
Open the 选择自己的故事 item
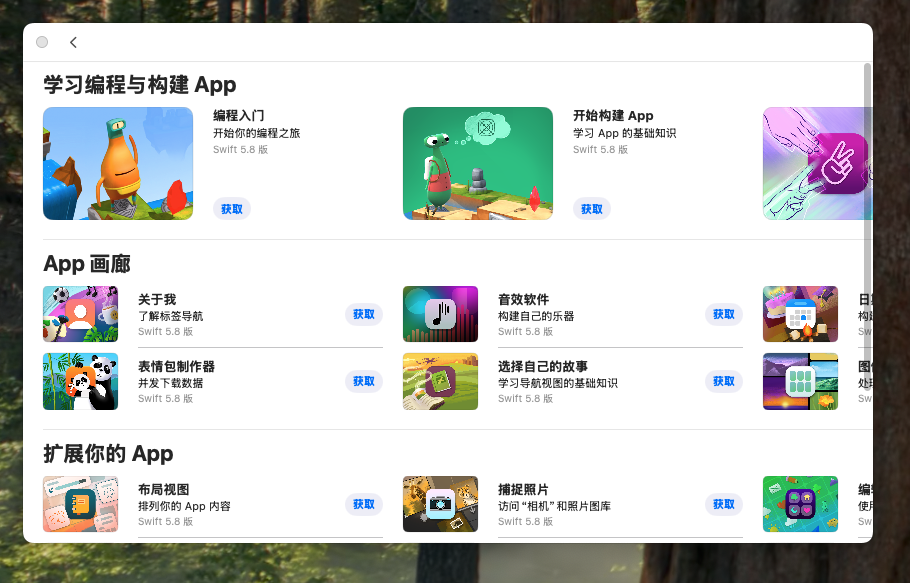(x=441, y=381)
